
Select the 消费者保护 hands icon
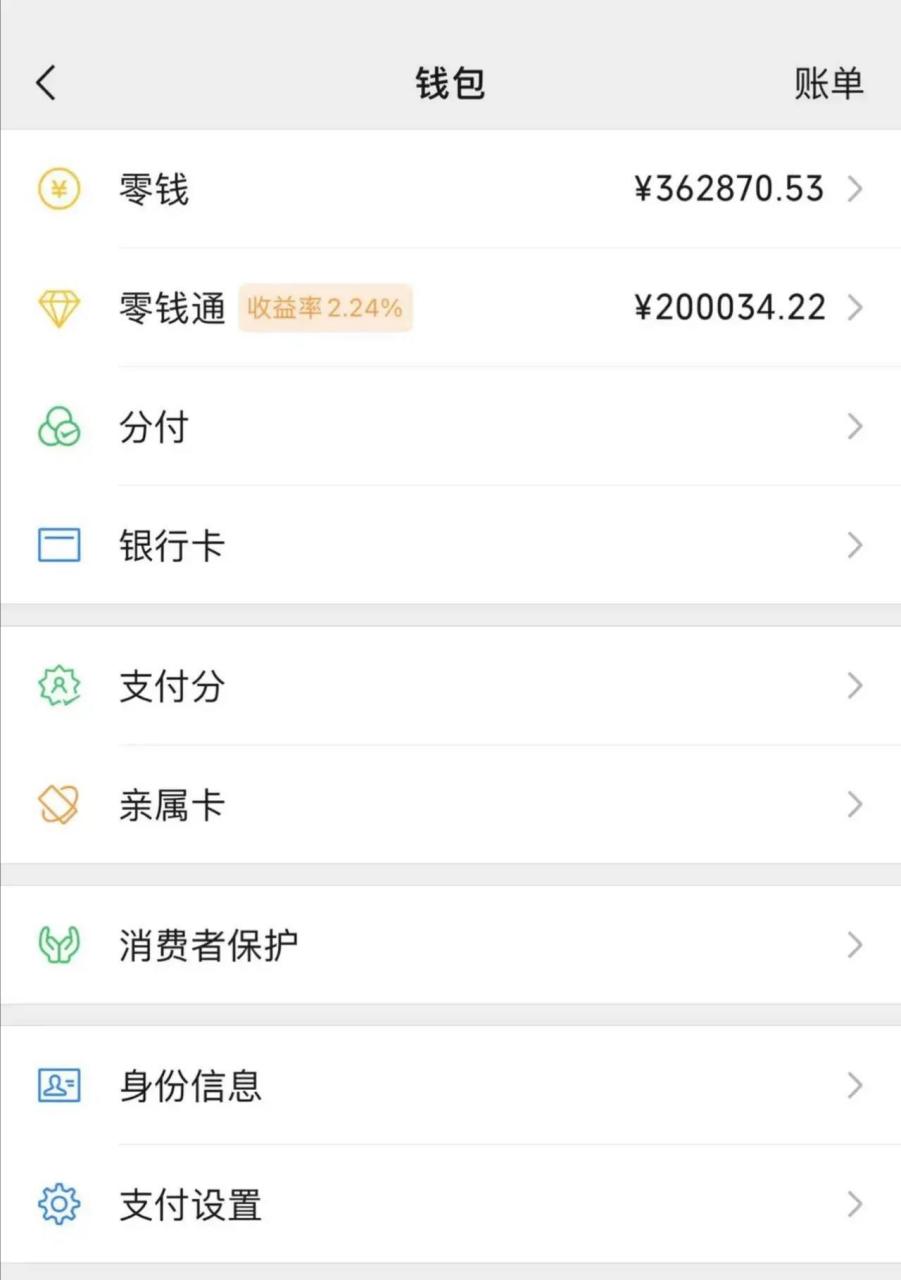coord(62,944)
